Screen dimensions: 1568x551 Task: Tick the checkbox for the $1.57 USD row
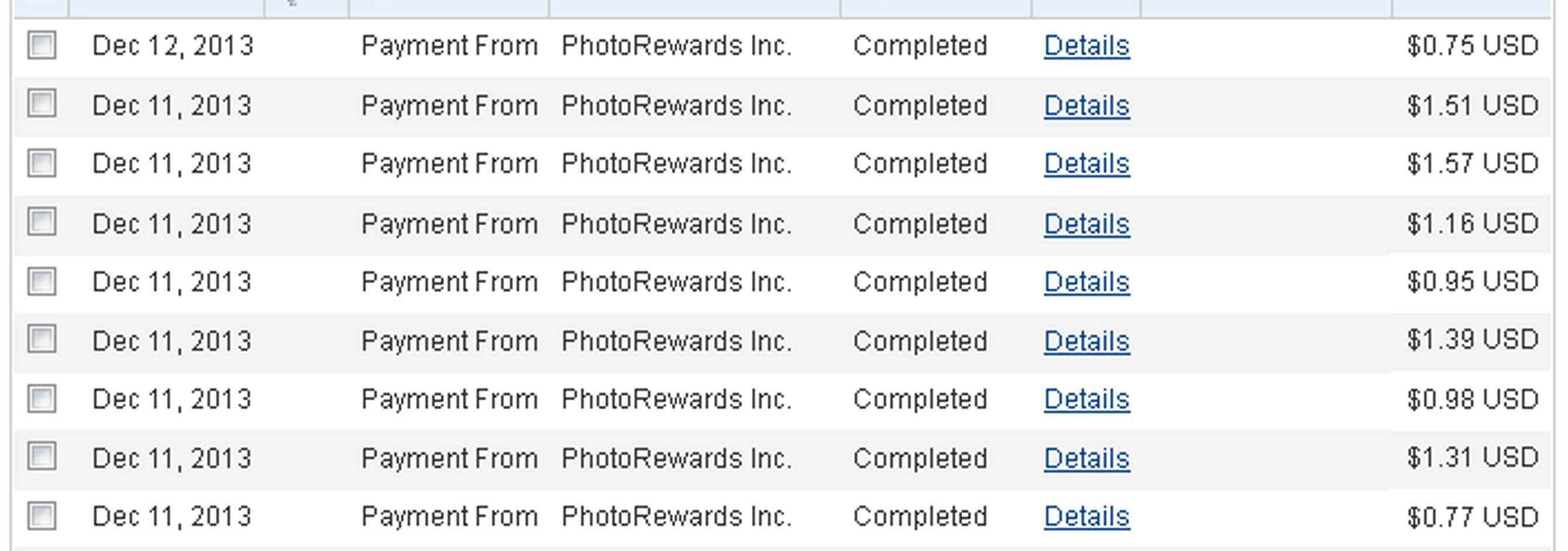pyautogui.click(x=42, y=163)
